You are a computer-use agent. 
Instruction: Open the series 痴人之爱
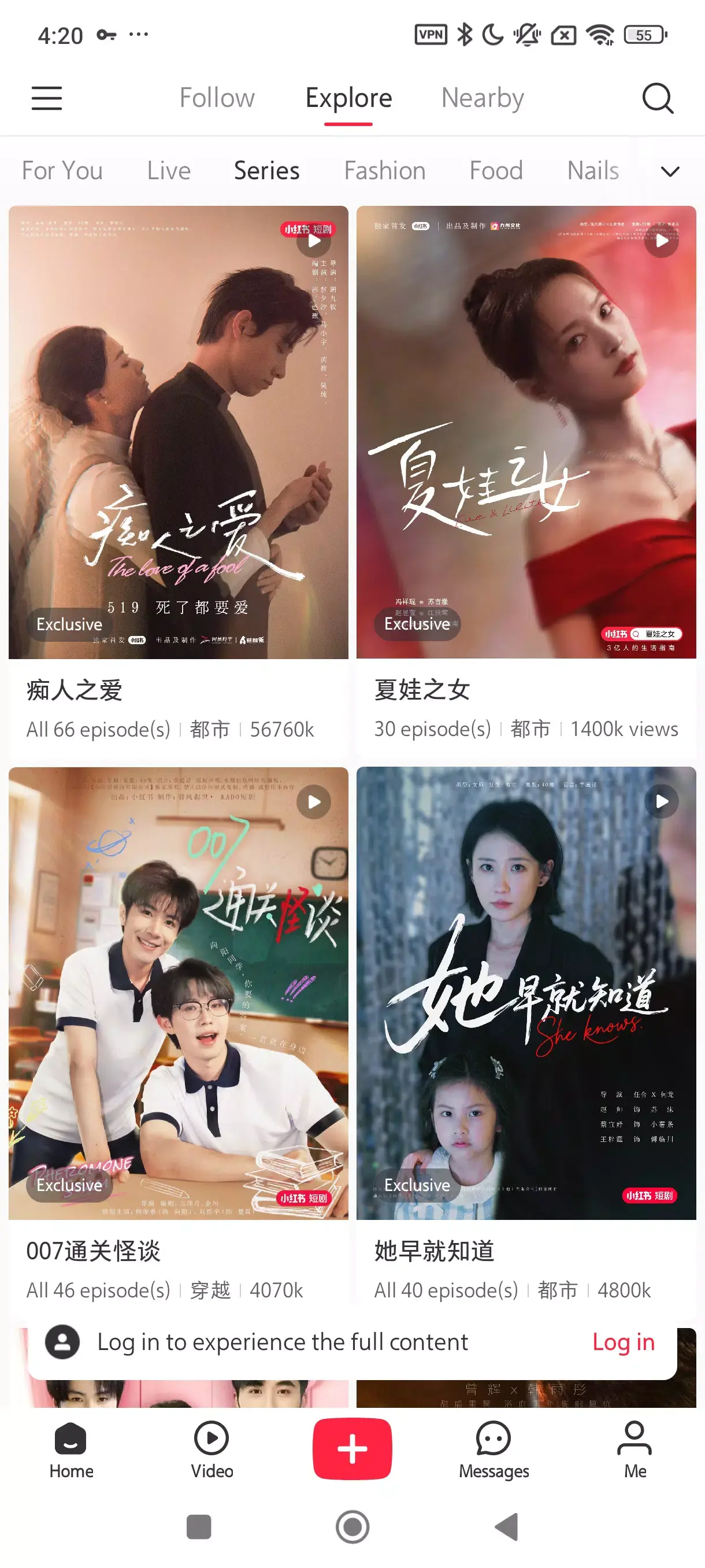coord(178,432)
